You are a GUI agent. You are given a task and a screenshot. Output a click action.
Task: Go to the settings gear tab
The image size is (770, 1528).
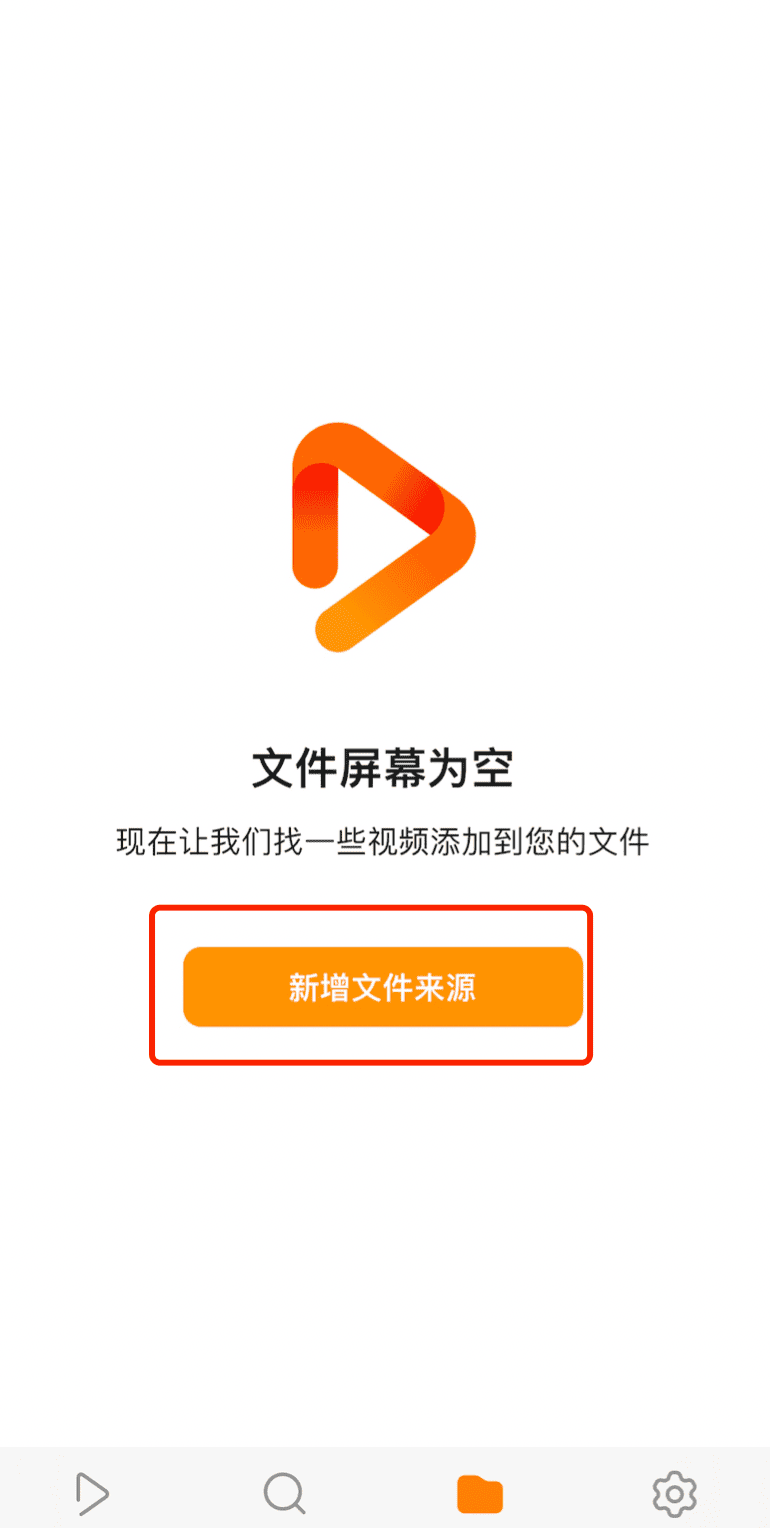(x=673, y=1494)
